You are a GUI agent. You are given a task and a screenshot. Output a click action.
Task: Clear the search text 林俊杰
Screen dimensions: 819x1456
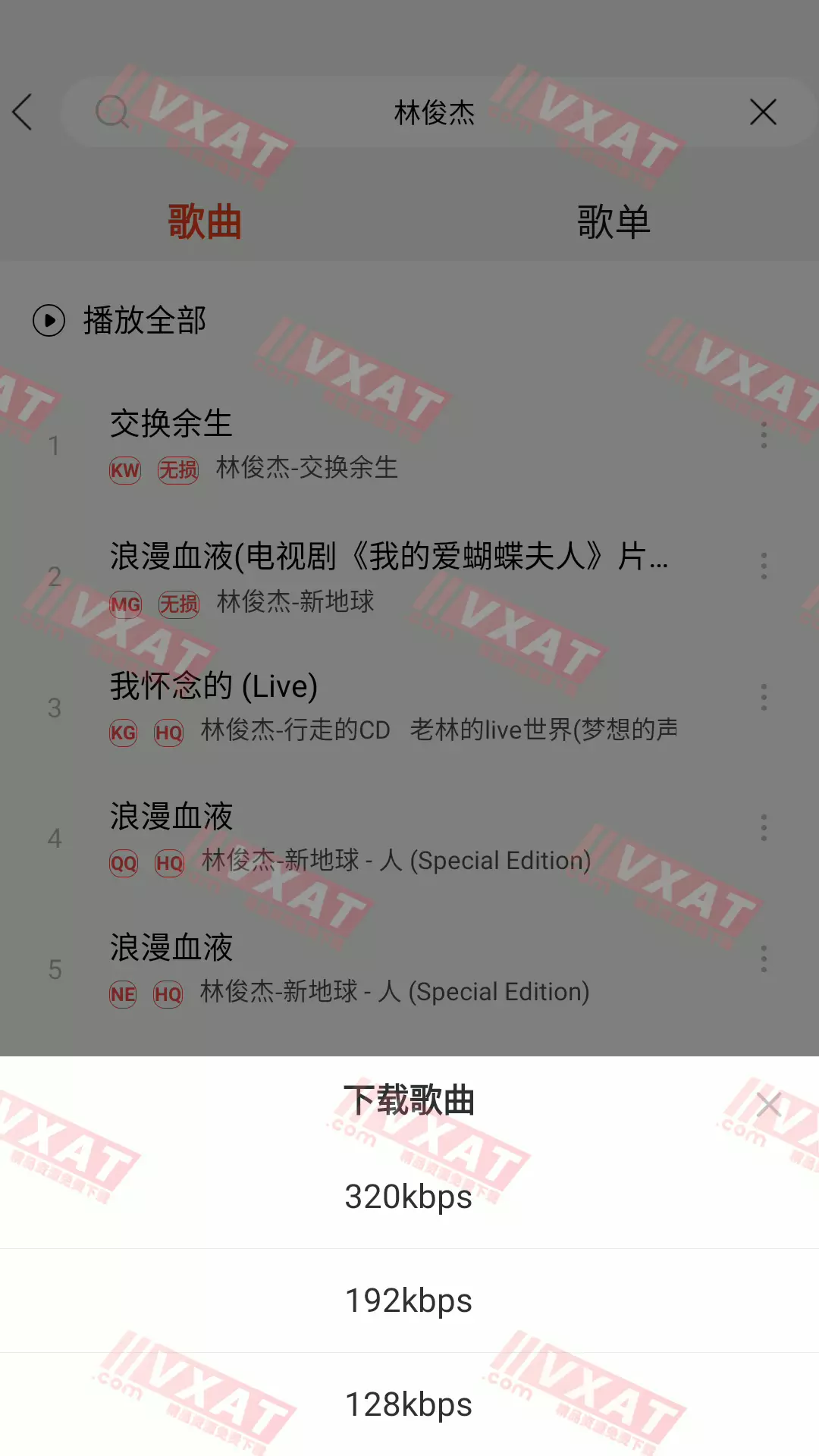click(x=763, y=112)
